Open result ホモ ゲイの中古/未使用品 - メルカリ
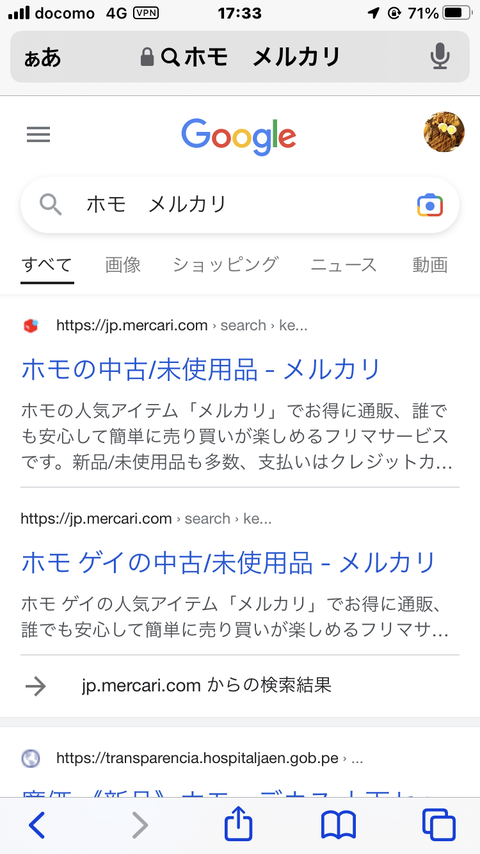Screen dimensions: 480x854 pyautogui.click(x=228, y=563)
